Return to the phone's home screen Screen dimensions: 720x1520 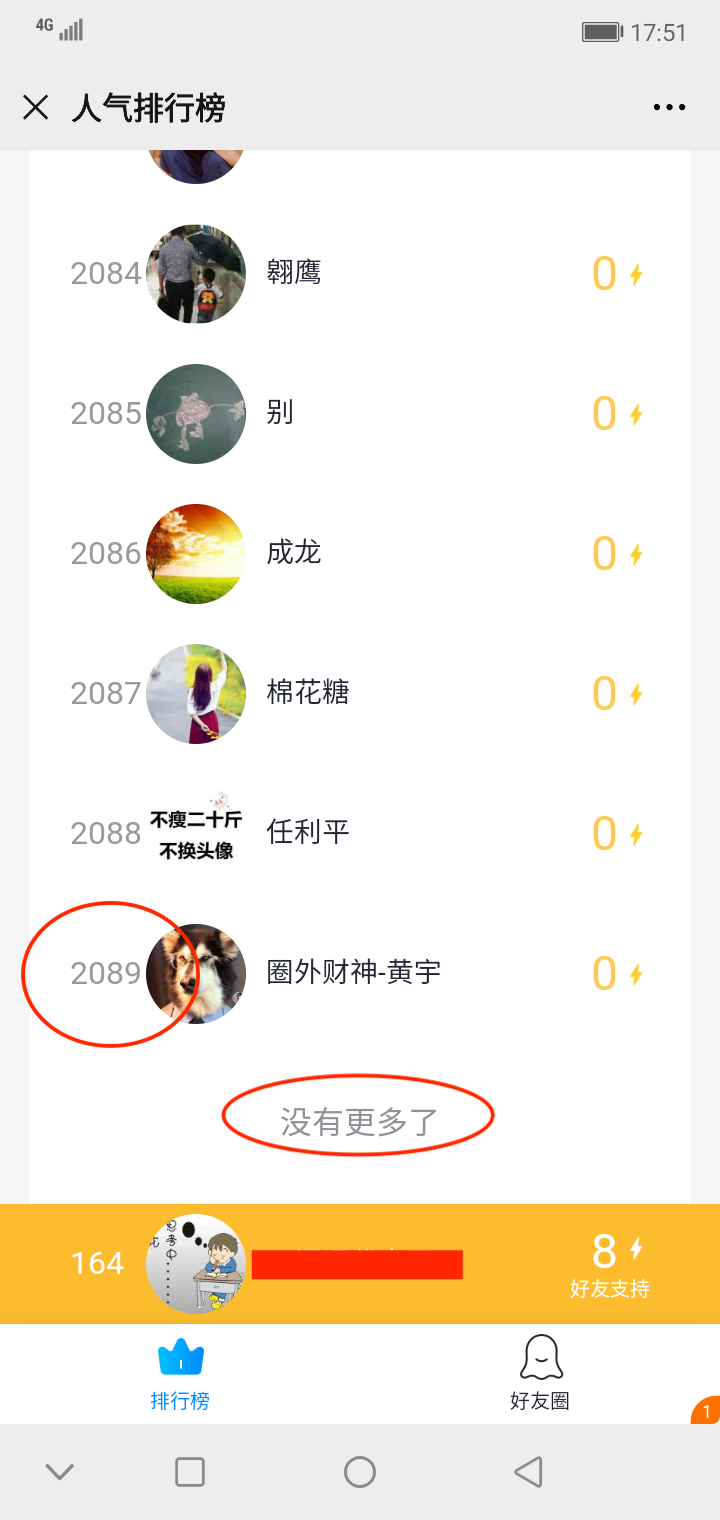coord(360,1472)
